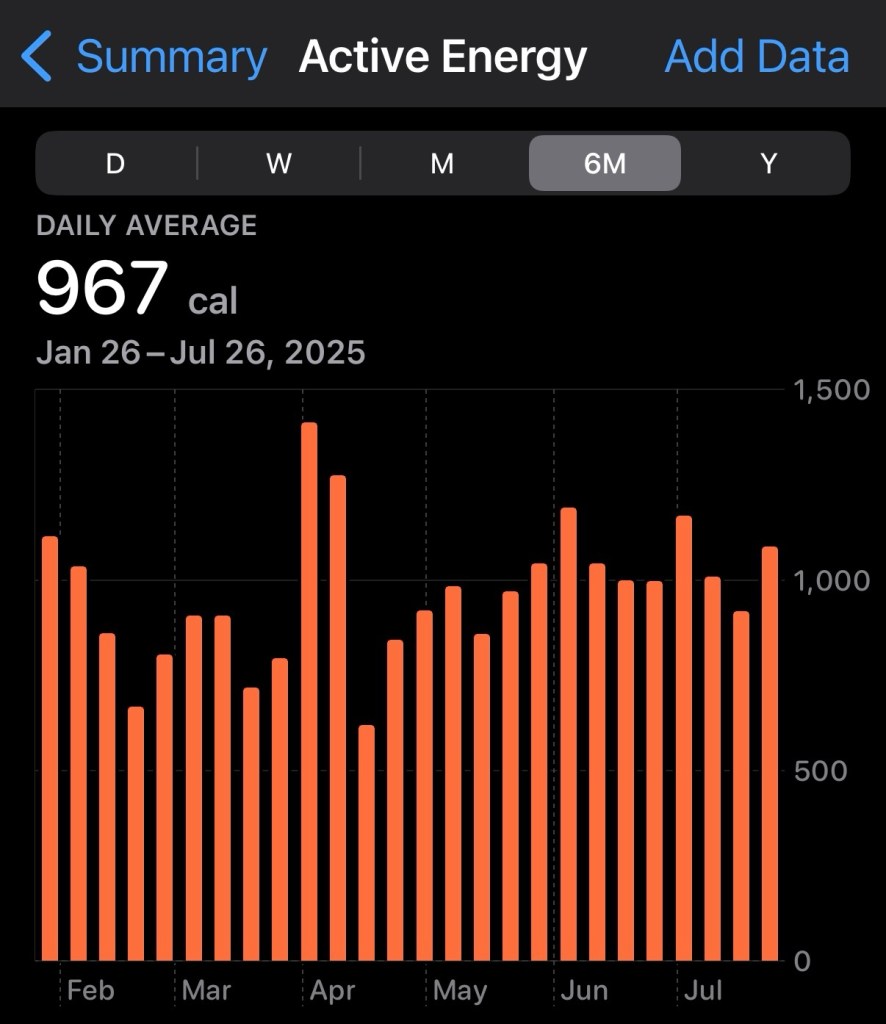Show the Y year view
The width and height of the screenshot is (886, 1024).
pyautogui.click(x=768, y=163)
